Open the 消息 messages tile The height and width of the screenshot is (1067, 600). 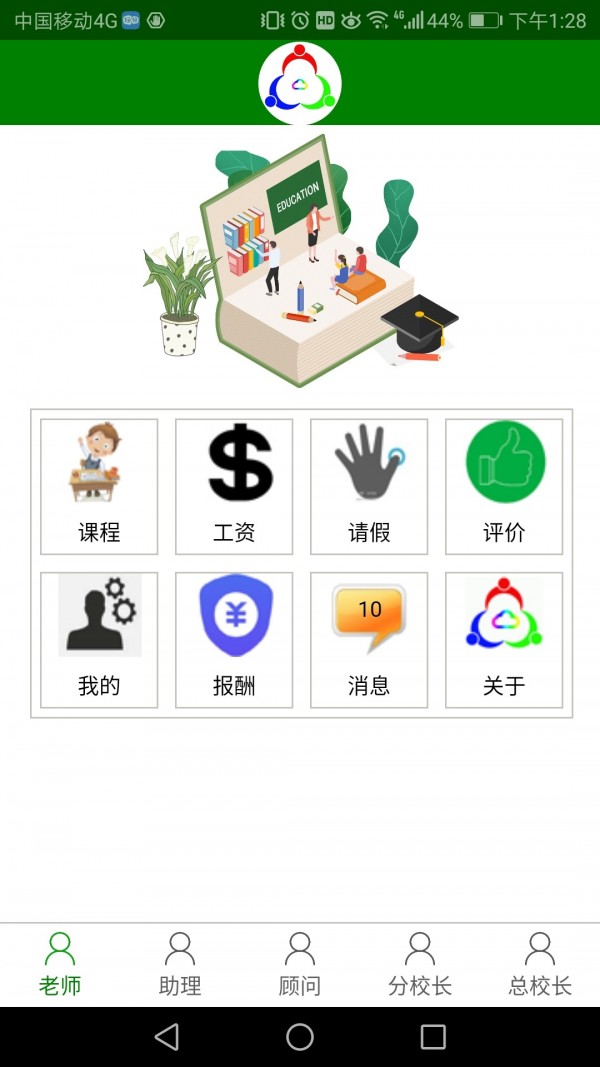click(369, 640)
